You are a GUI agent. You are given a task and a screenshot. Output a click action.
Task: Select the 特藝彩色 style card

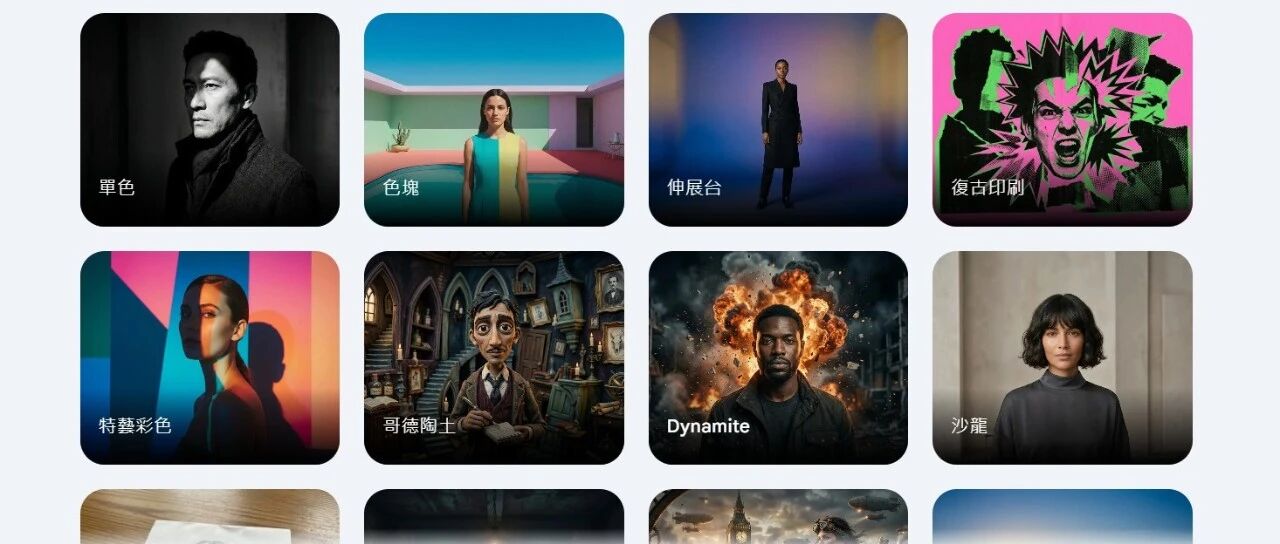point(210,357)
